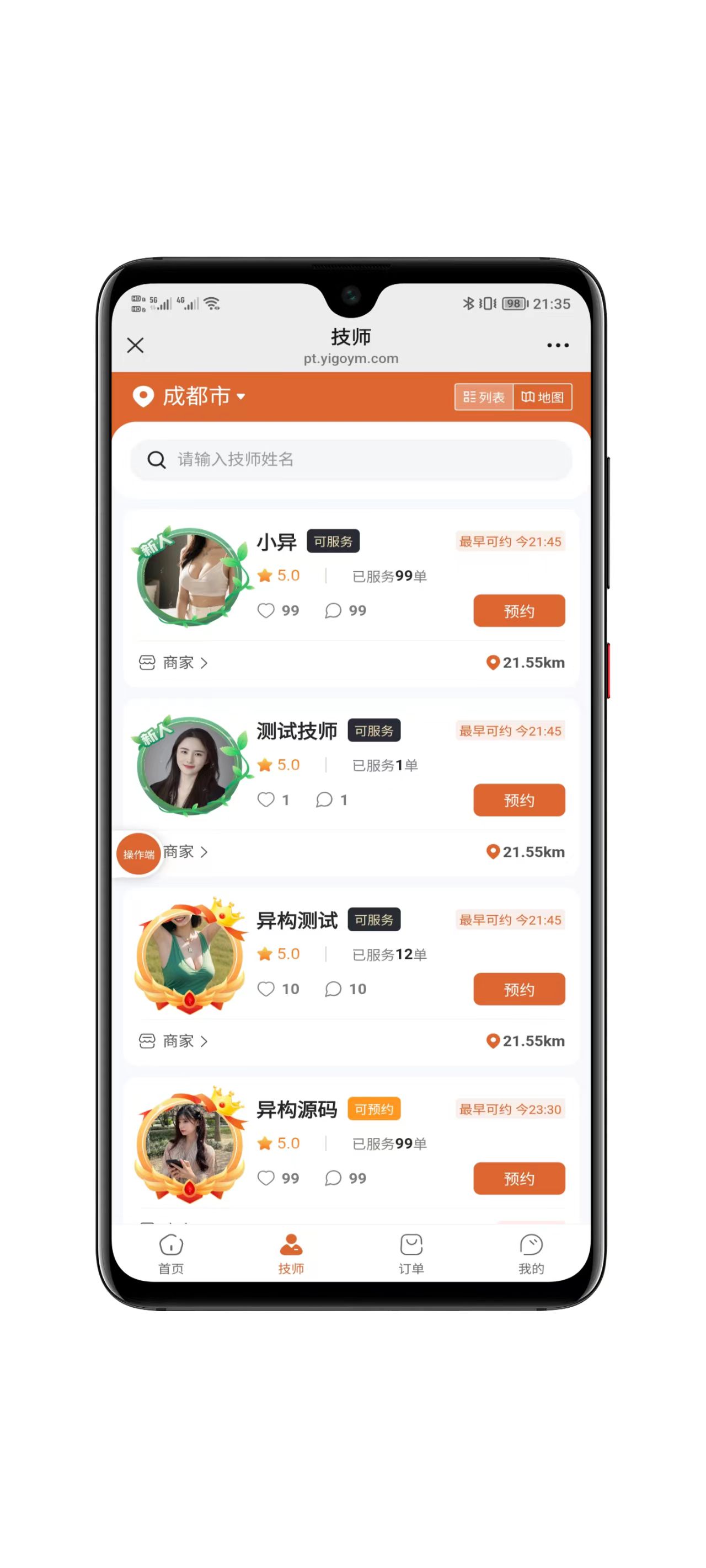The height and width of the screenshot is (1568, 706).
Task: Close the 技师 web page
Action: 135,345
